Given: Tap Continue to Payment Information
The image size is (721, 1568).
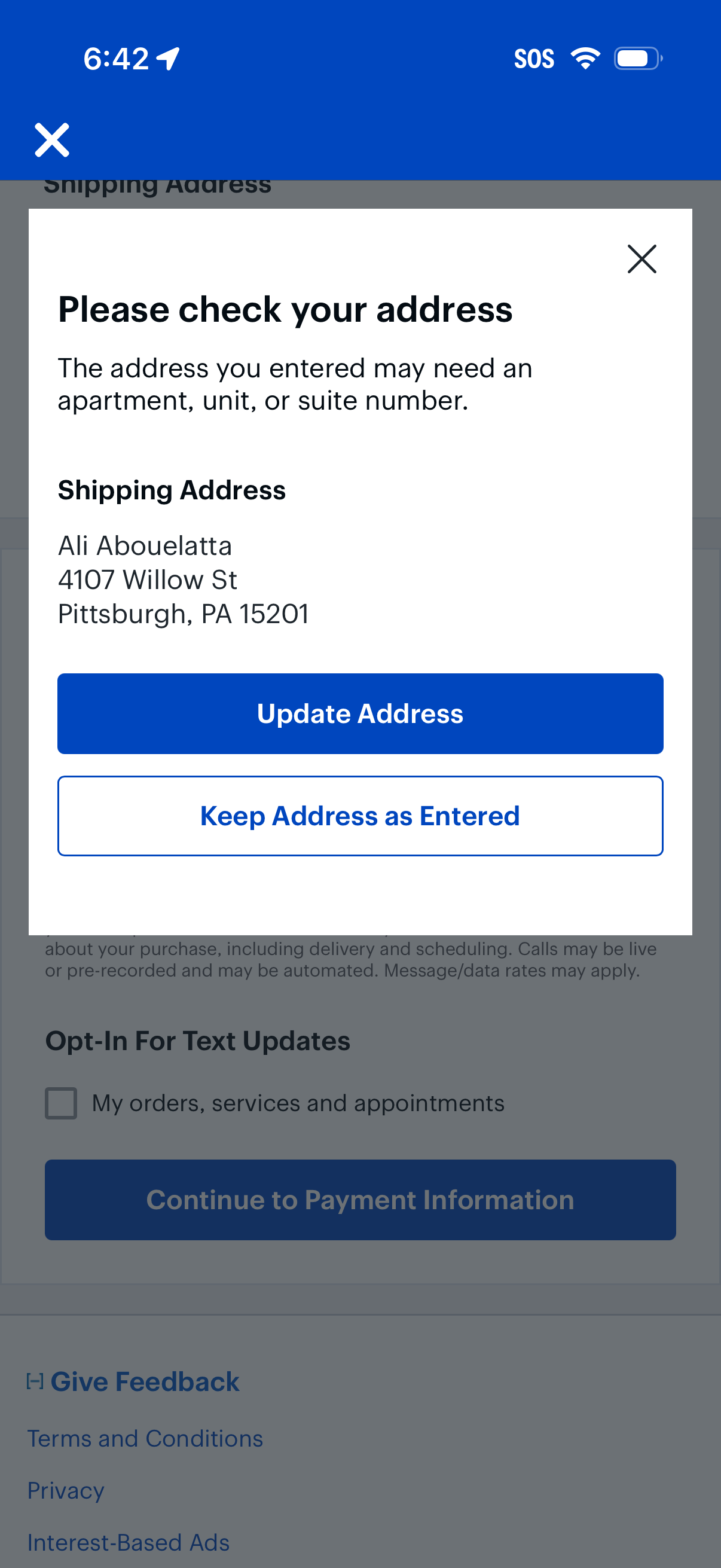Looking at the screenshot, I should [360, 1199].
